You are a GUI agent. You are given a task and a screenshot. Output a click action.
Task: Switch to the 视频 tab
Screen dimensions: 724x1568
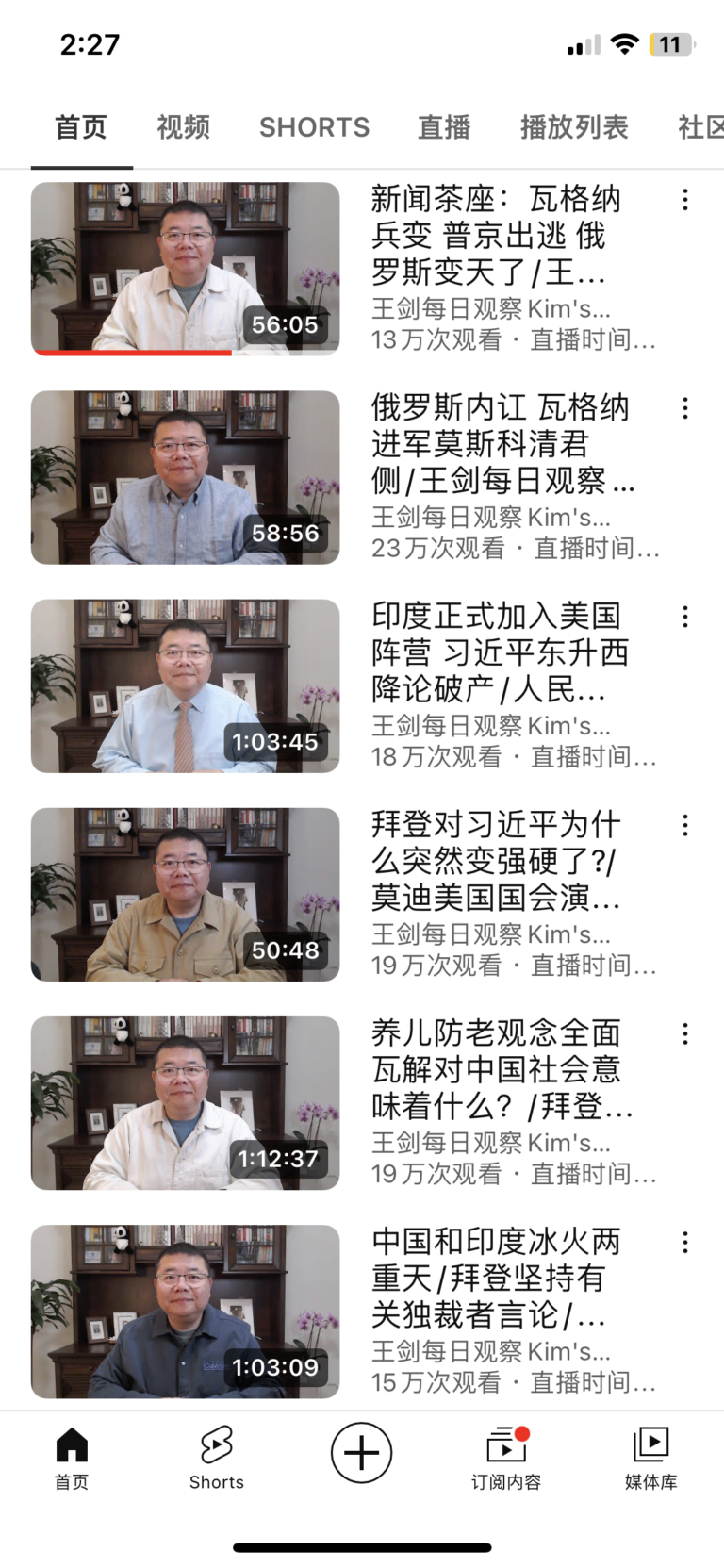click(x=183, y=127)
